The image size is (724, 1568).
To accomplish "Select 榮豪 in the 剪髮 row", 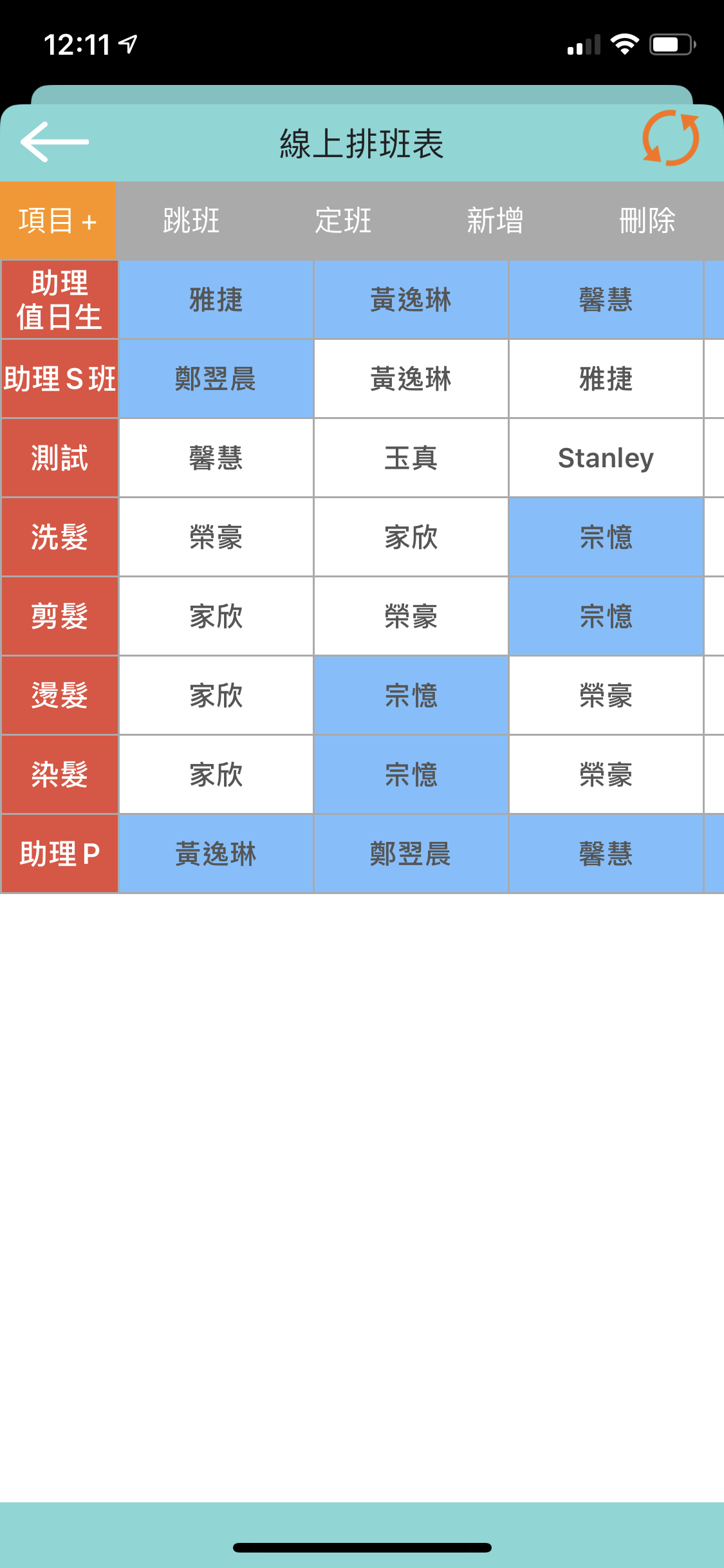I will click(411, 617).
